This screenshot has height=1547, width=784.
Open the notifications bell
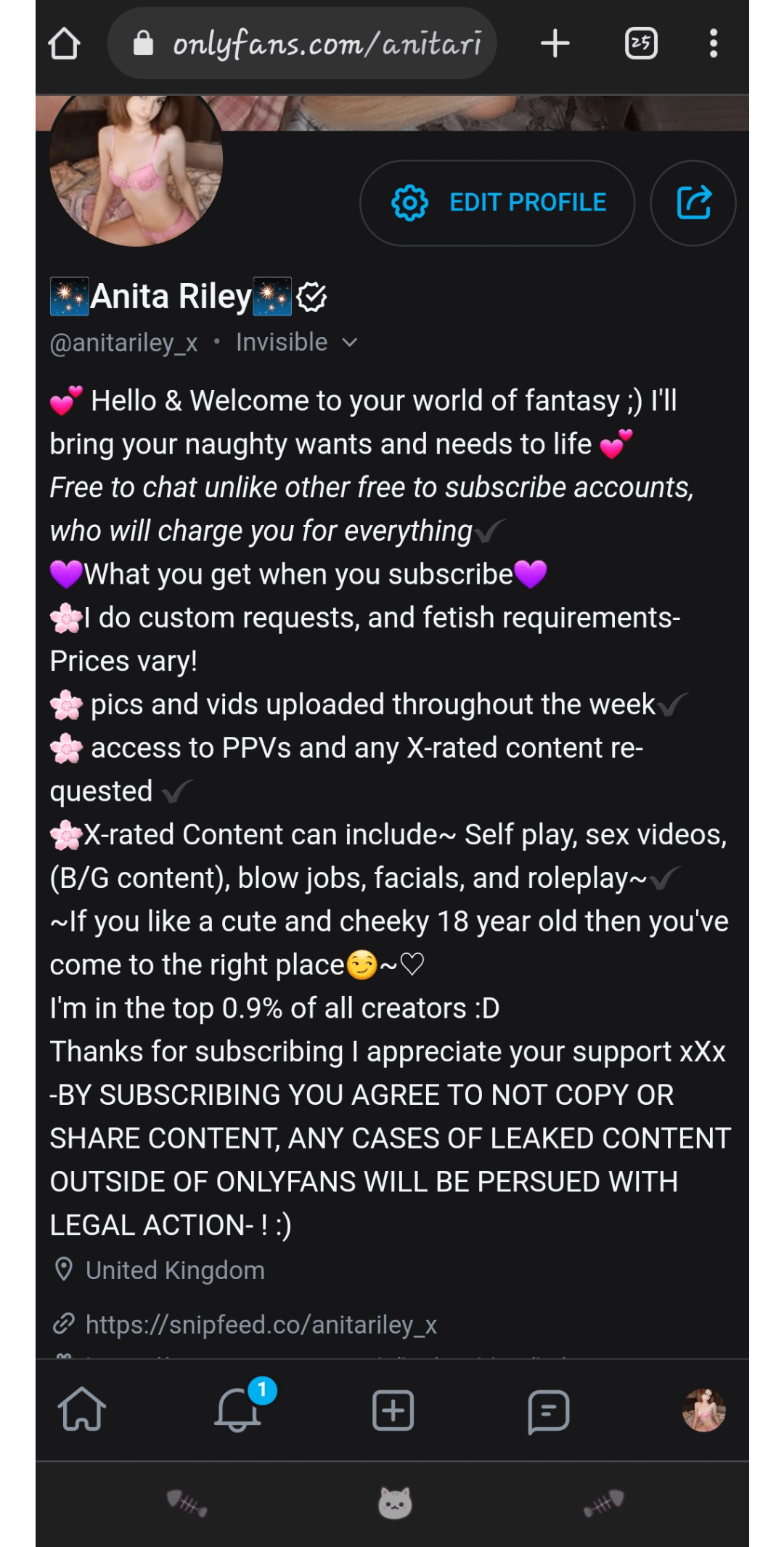(238, 1410)
